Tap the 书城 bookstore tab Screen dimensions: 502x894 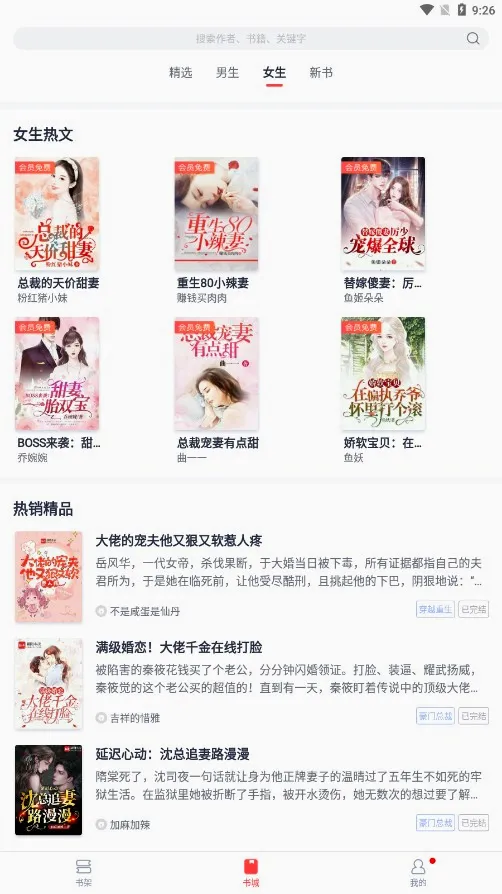coord(251,873)
